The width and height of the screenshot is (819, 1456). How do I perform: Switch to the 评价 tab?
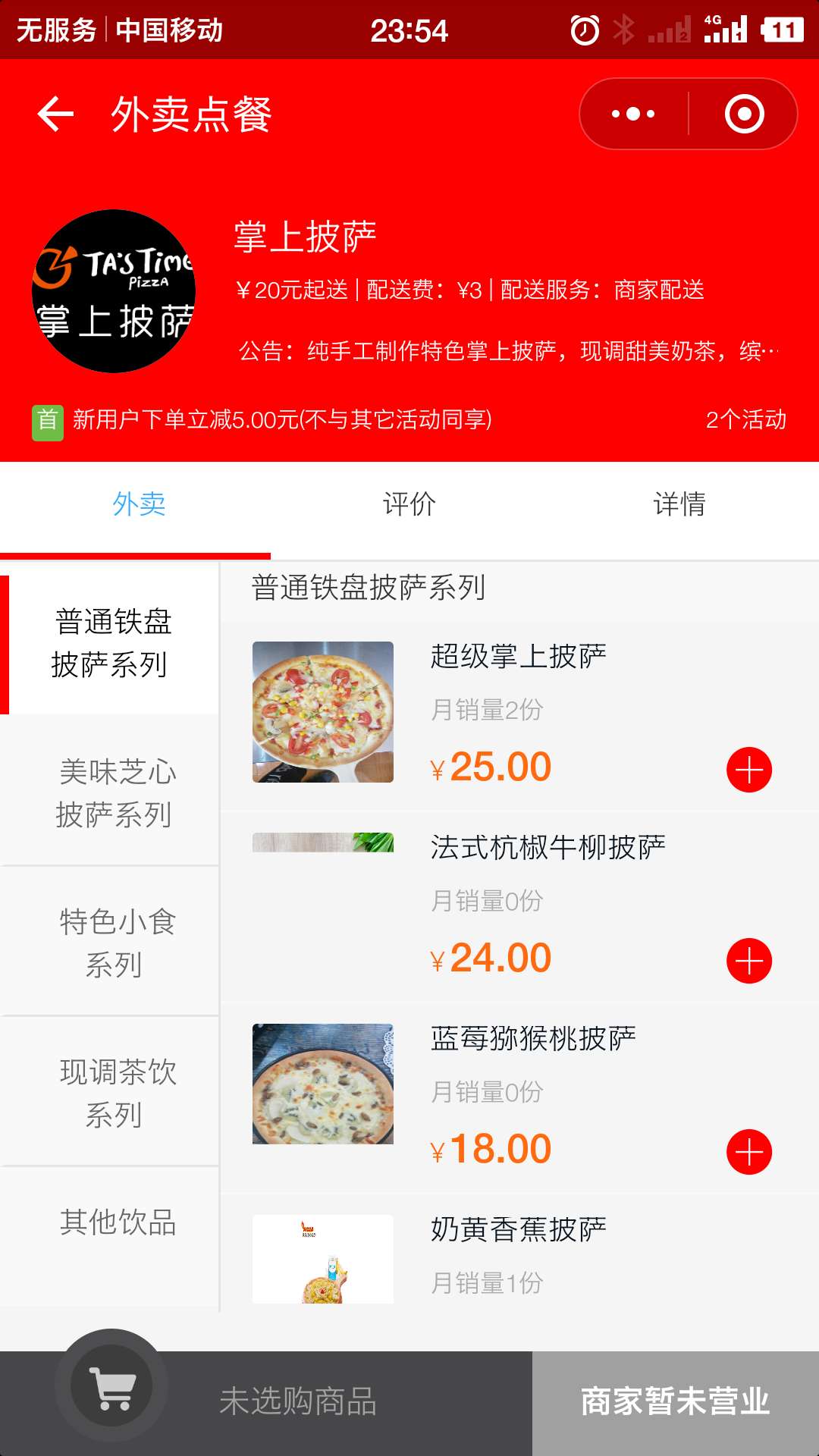(x=409, y=504)
